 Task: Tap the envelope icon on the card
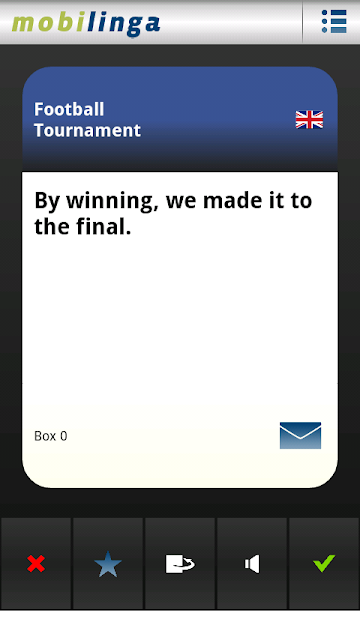(300, 436)
